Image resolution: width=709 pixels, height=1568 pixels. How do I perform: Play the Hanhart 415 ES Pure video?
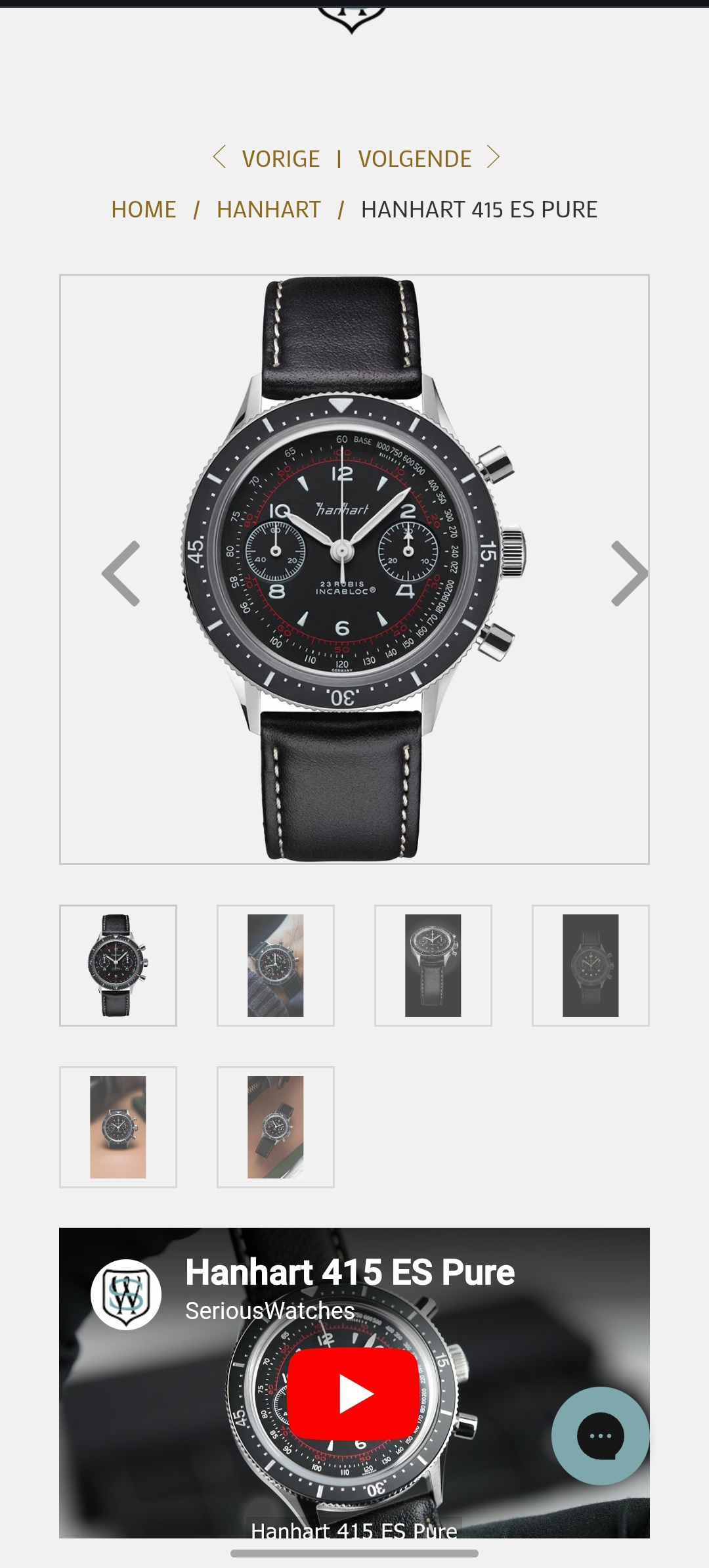click(x=354, y=1394)
